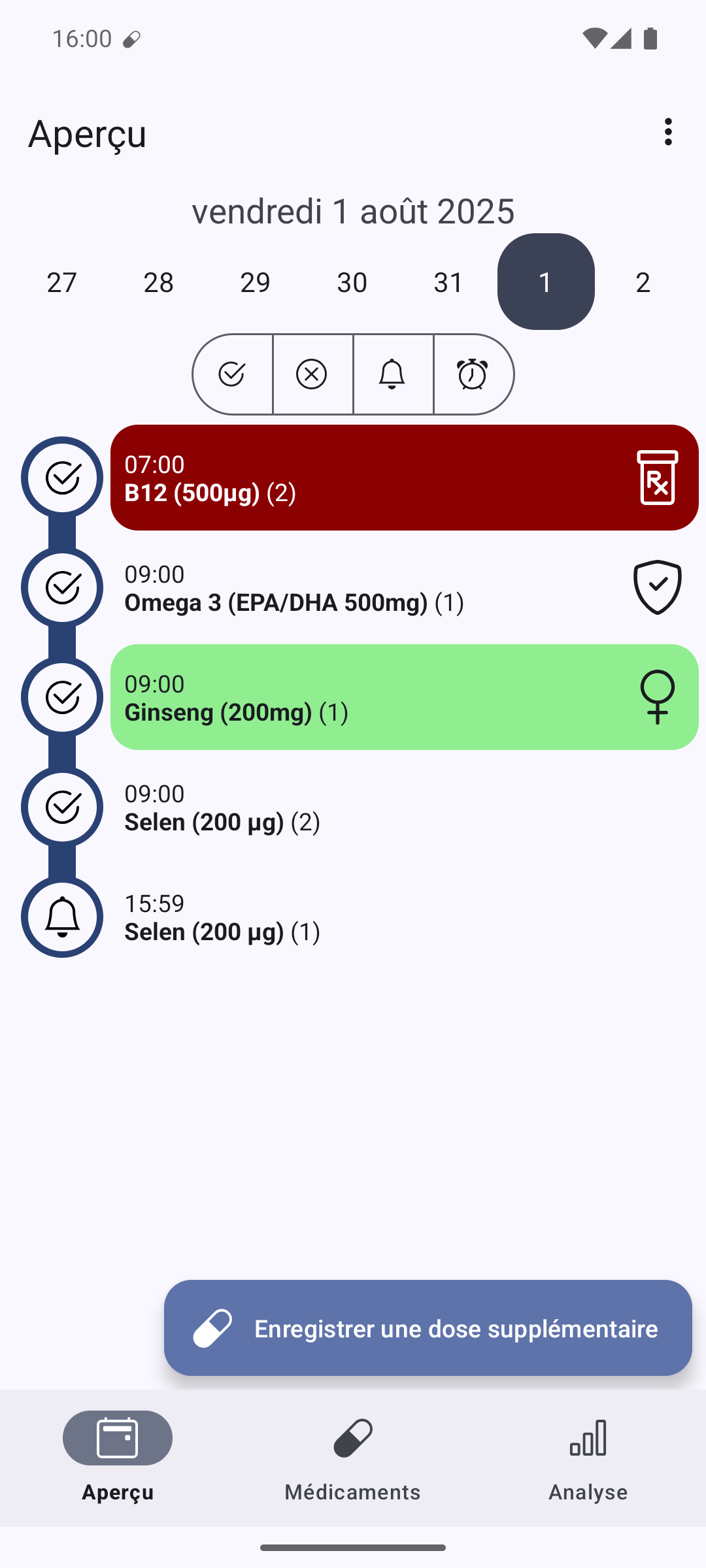Select day 30 in the calendar strip
The height and width of the screenshot is (1568, 706).
(x=352, y=282)
